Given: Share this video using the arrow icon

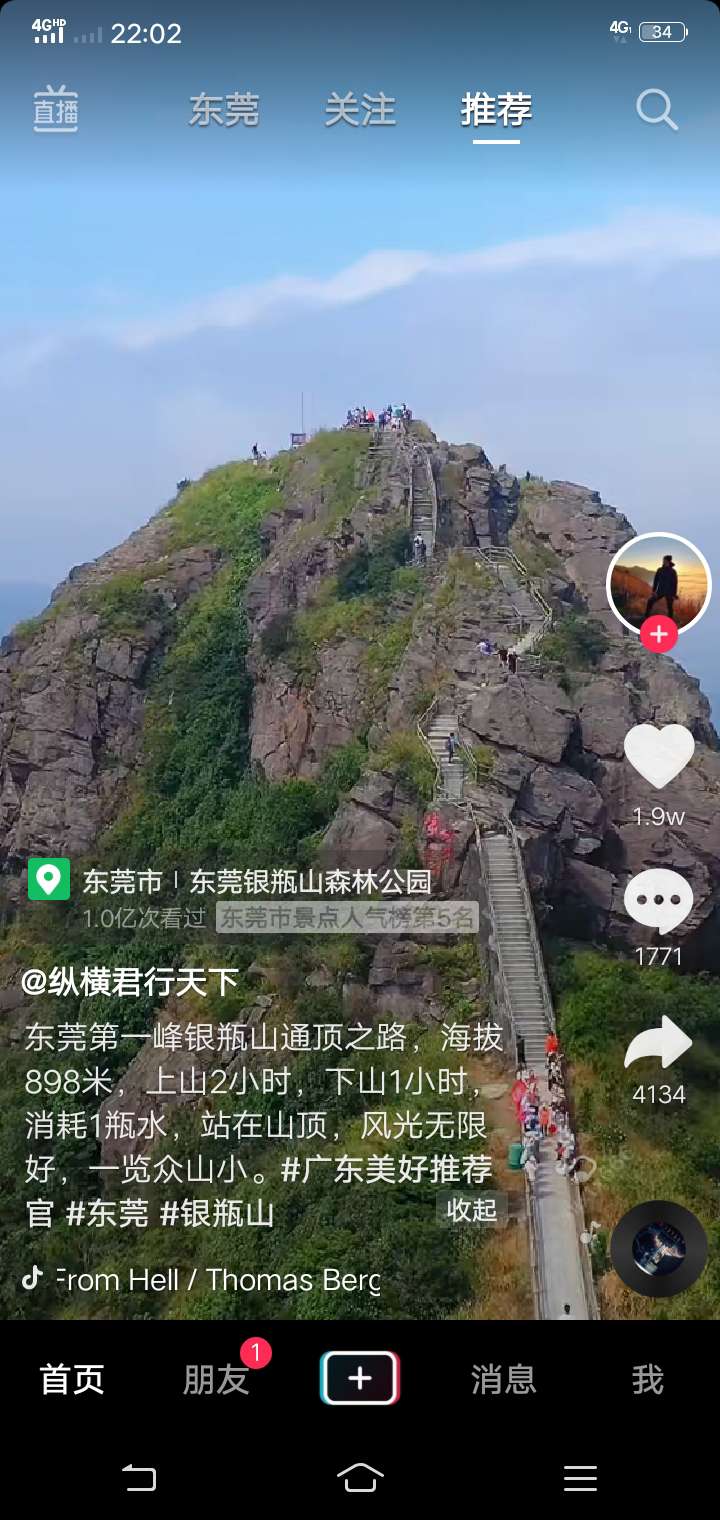Looking at the screenshot, I should pyautogui.click(x=658, y=1045).
